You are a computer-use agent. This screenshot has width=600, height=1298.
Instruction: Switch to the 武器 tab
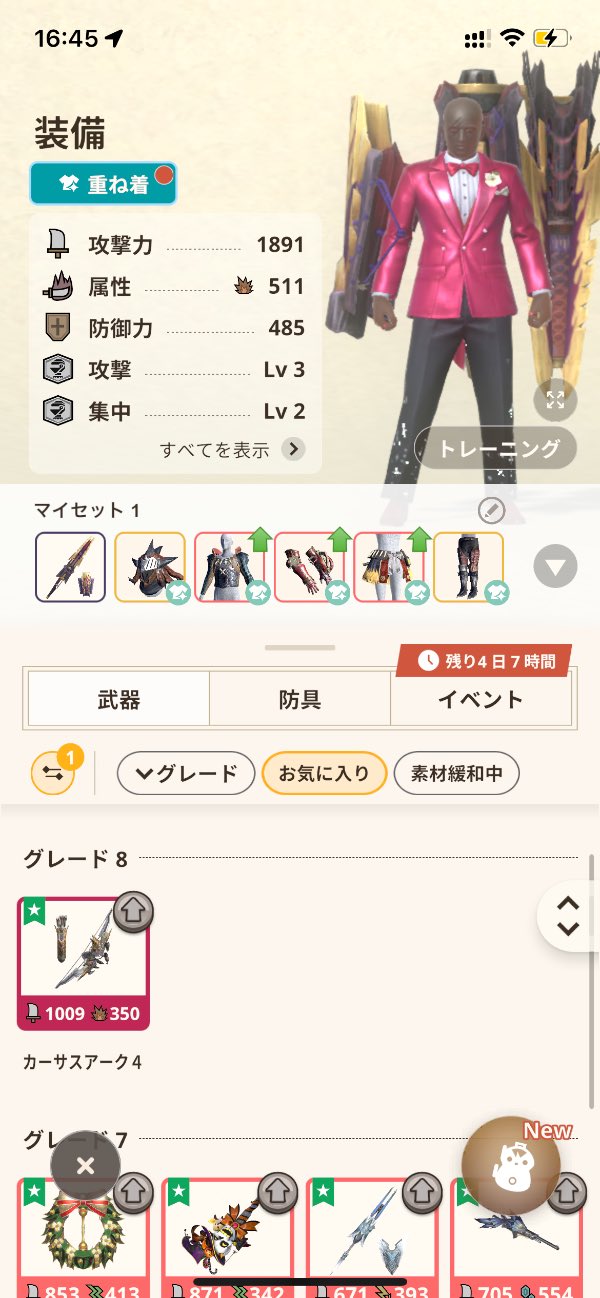[x=118, y=699]
